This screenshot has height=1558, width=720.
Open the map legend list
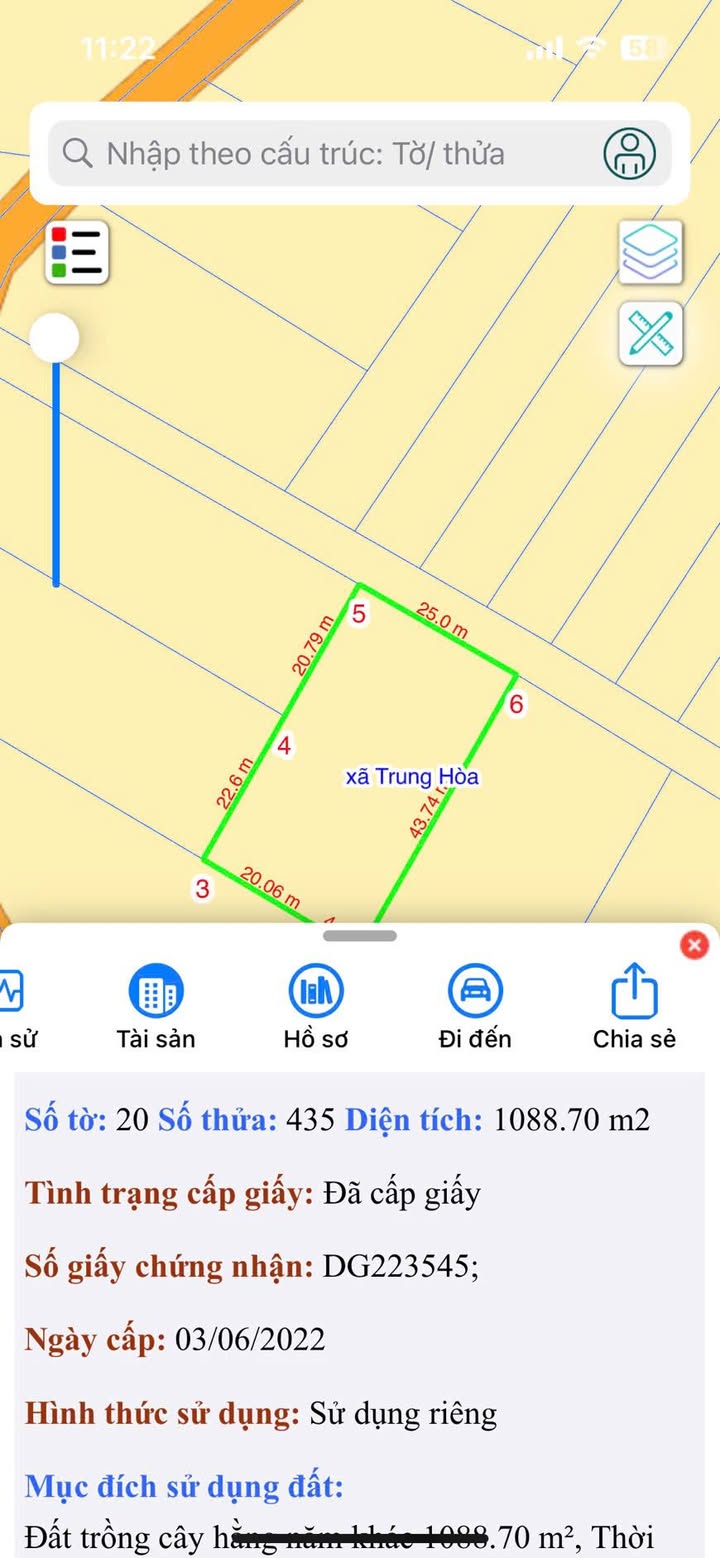pyautogui.click(x=77, y=252)
